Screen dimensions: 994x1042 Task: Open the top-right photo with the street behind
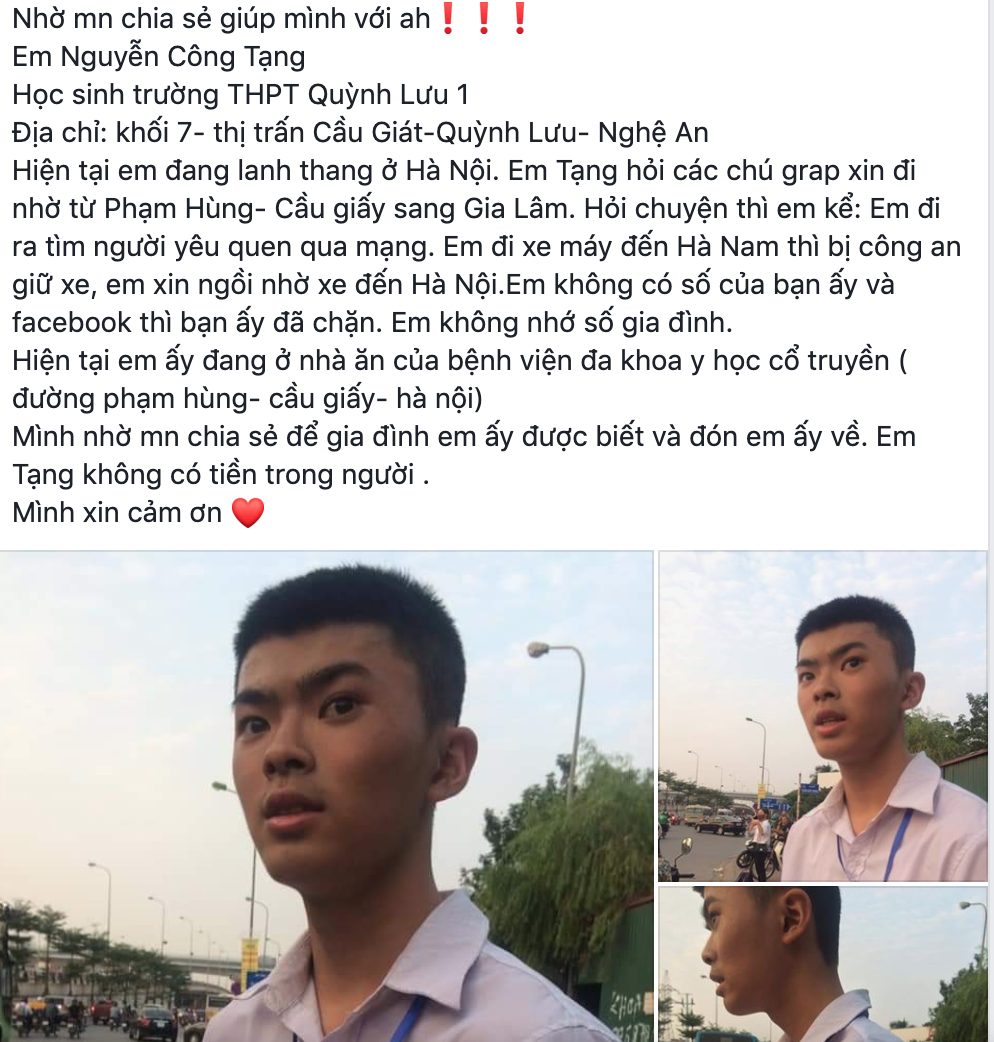point(822,716)
